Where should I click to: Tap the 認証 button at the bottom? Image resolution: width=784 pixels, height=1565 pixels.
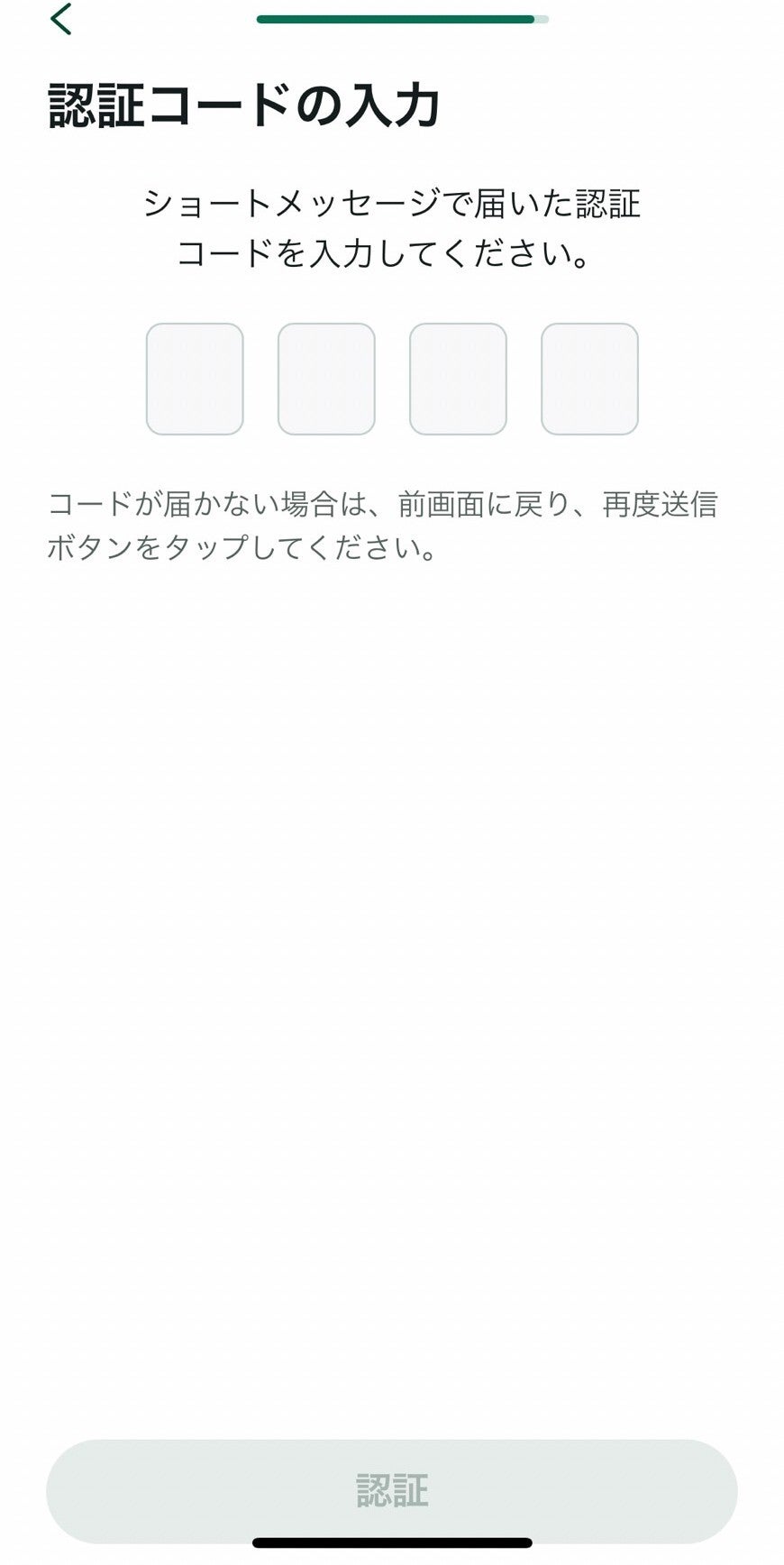pos(392,1488)
